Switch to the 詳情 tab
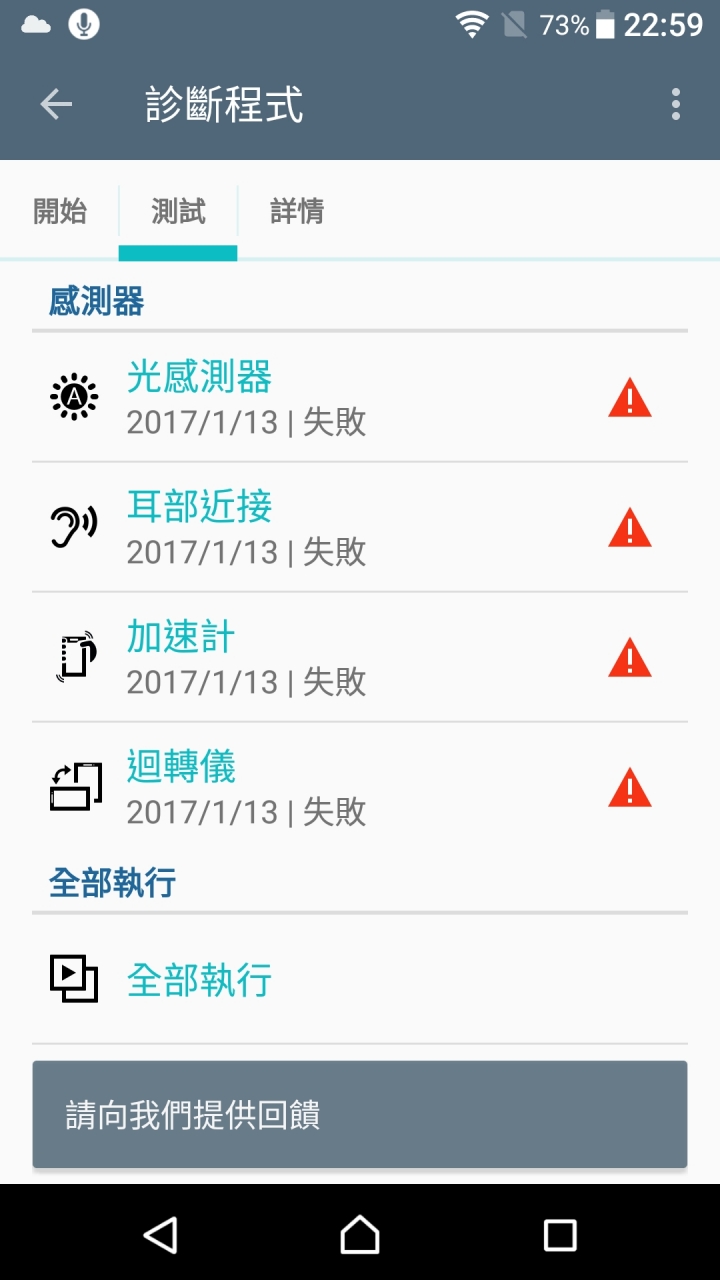 297,211
